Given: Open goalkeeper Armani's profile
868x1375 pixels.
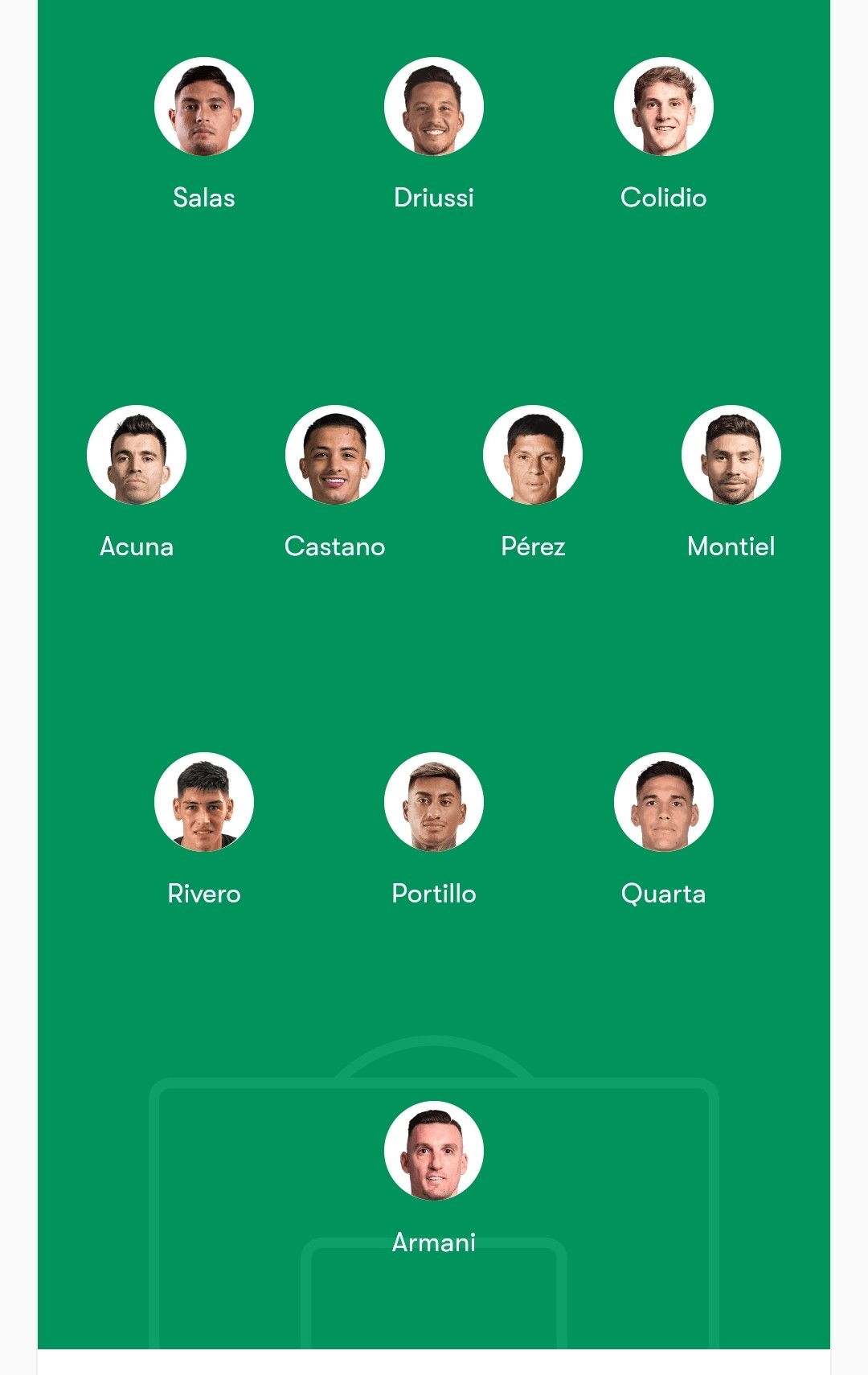Looking at the screenshot, I should [x=434, y=1151].
